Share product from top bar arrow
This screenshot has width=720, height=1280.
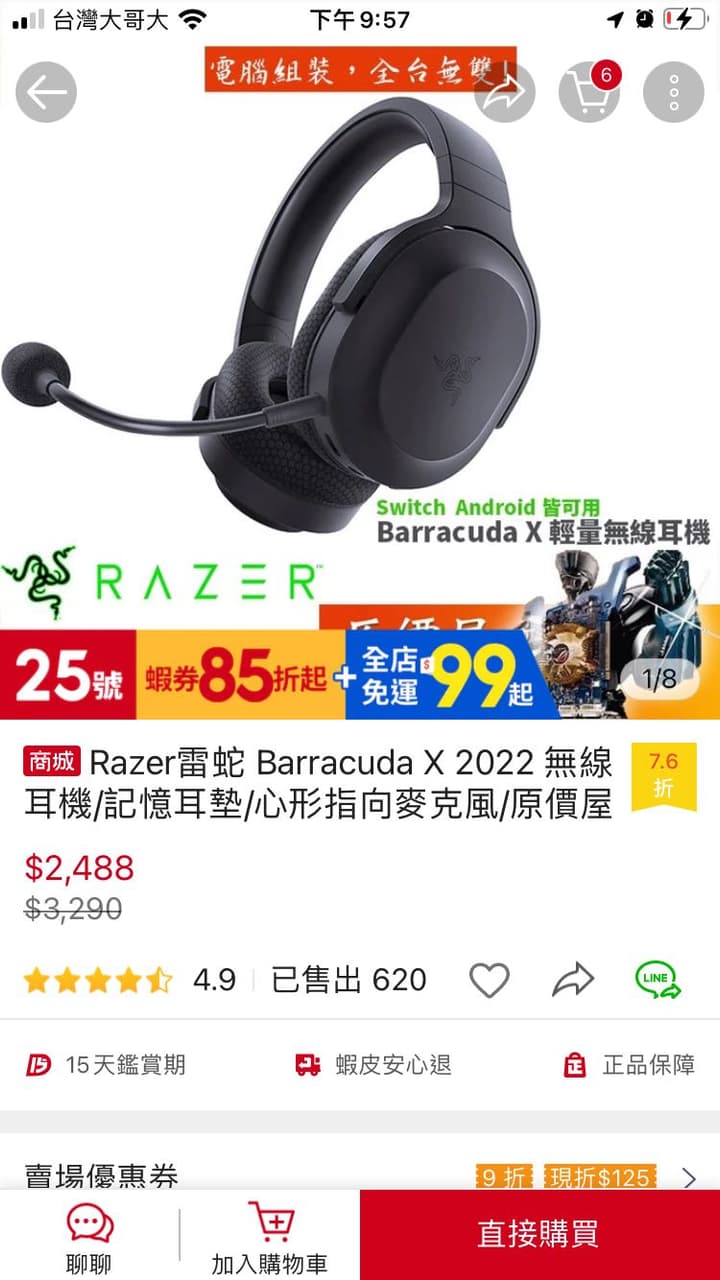tap(504, 92)
